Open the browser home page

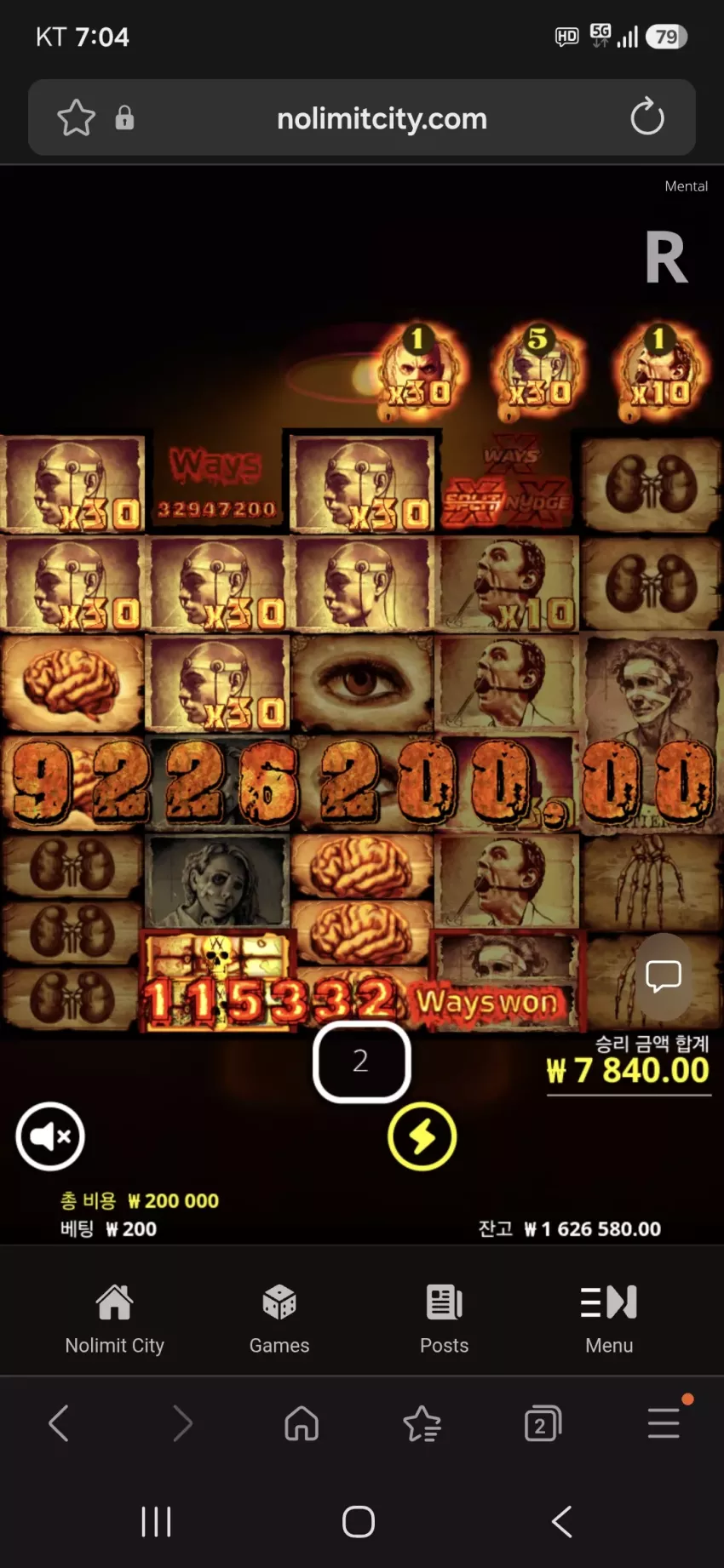tap(302, 1423)
